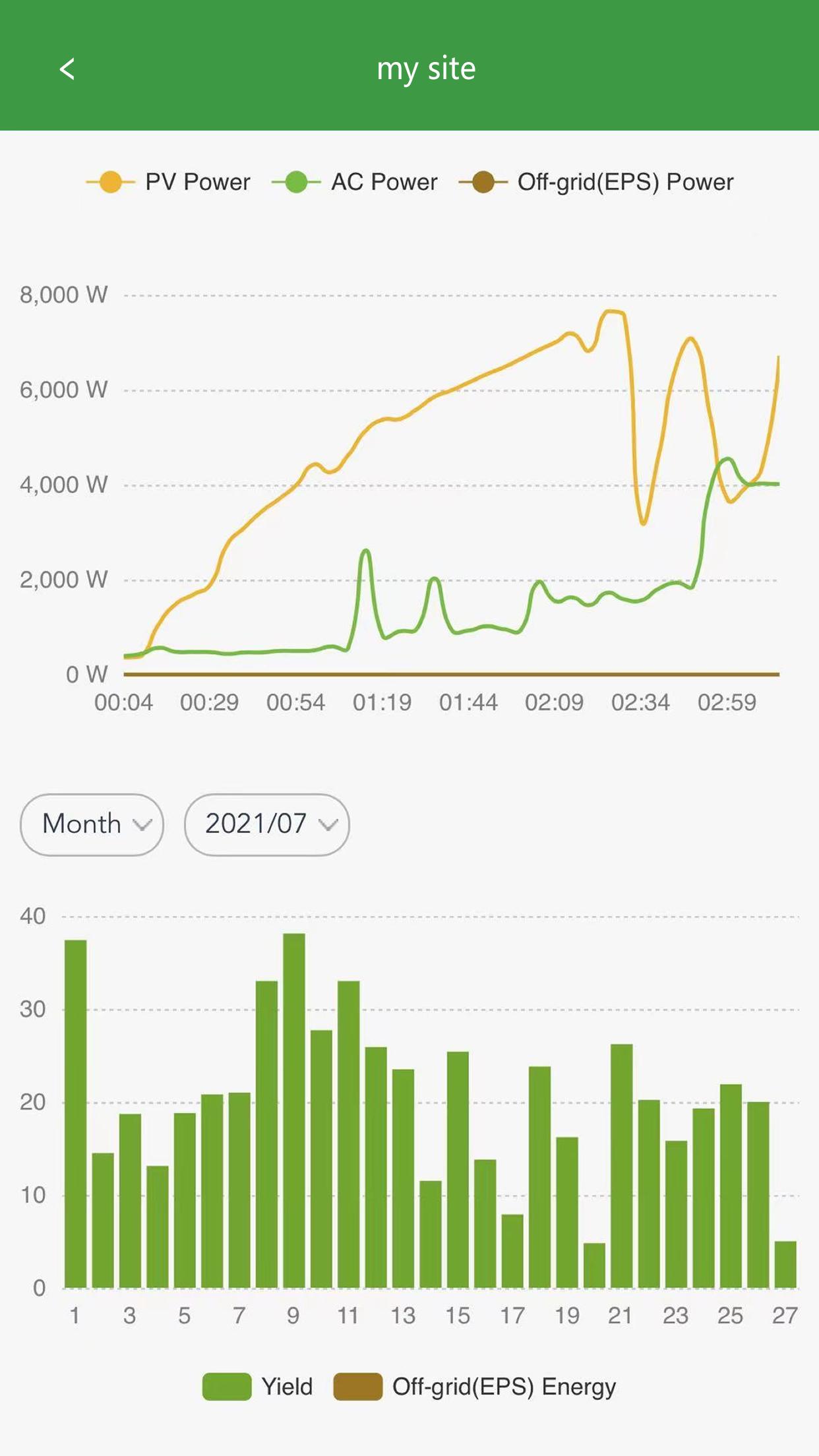Screen dimensions: 819x1456
Task: Toggle AC Power series in legend
Action: tap(355, 182)
